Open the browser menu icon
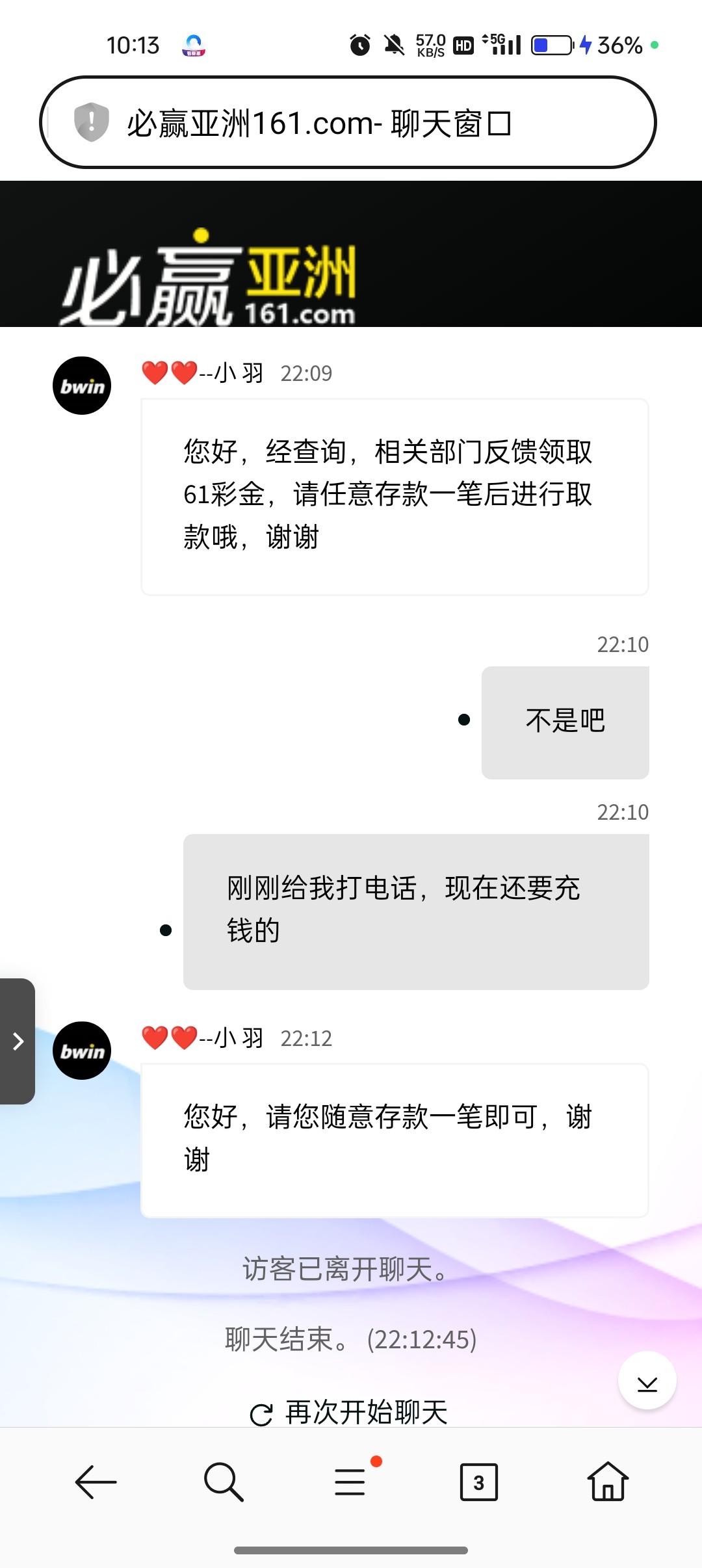 tap(351, 1482)
